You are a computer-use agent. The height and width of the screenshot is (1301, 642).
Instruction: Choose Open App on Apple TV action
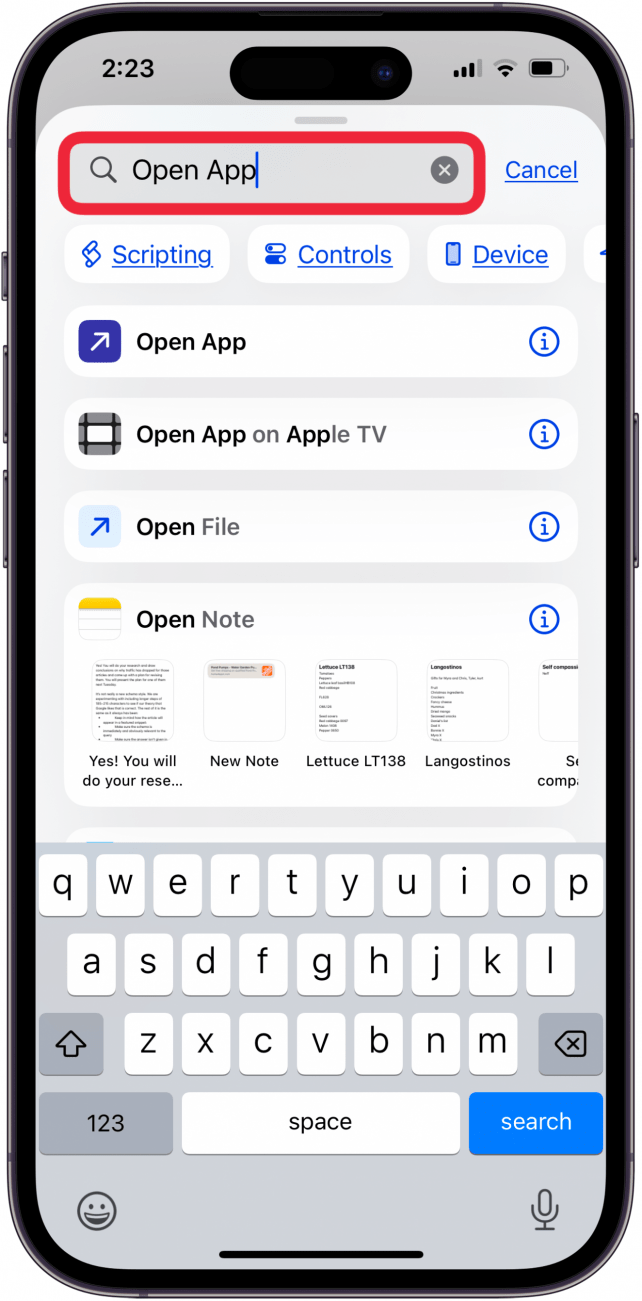tap(290, 435)
